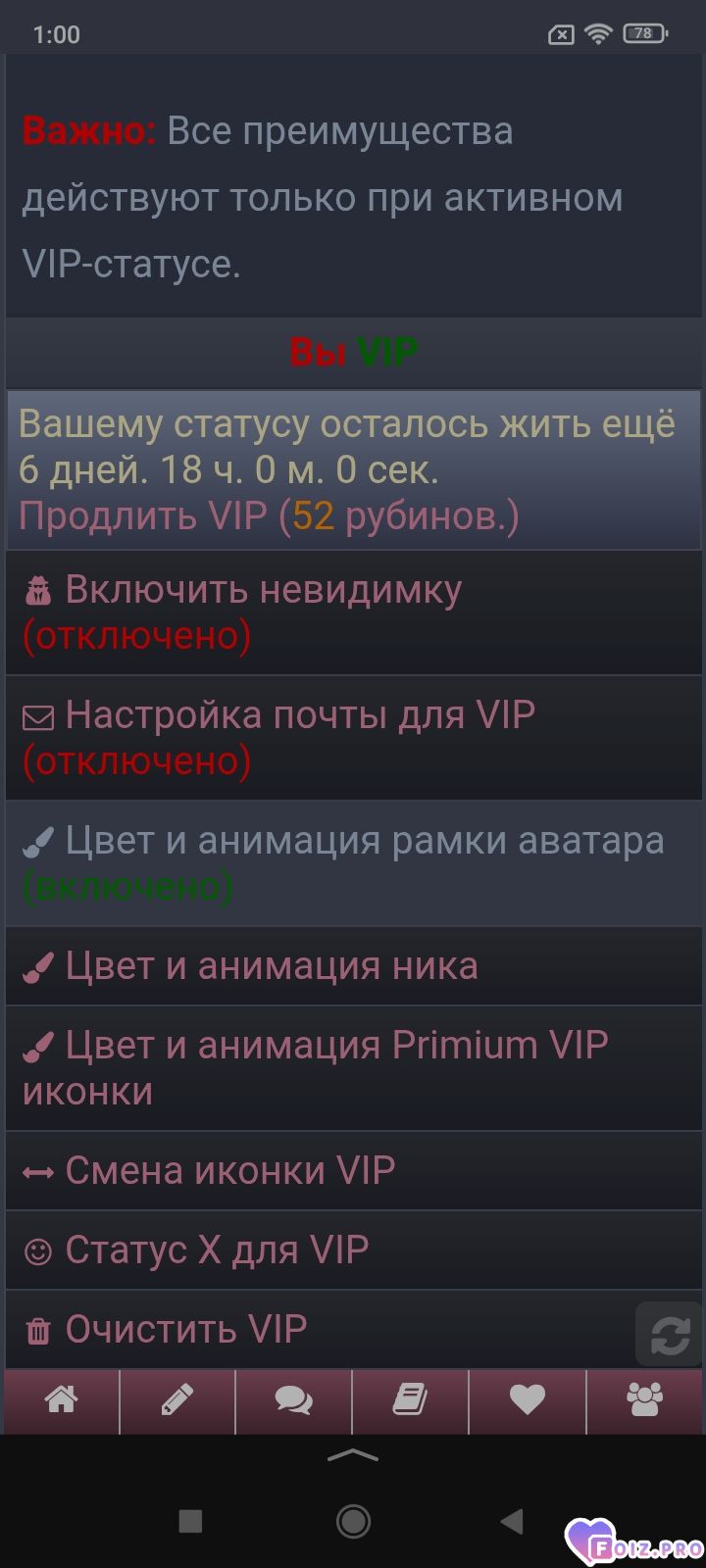Screen dimensions: 706x1568
Task: Tap the refresh arrows button
Action: (670, 1335)
